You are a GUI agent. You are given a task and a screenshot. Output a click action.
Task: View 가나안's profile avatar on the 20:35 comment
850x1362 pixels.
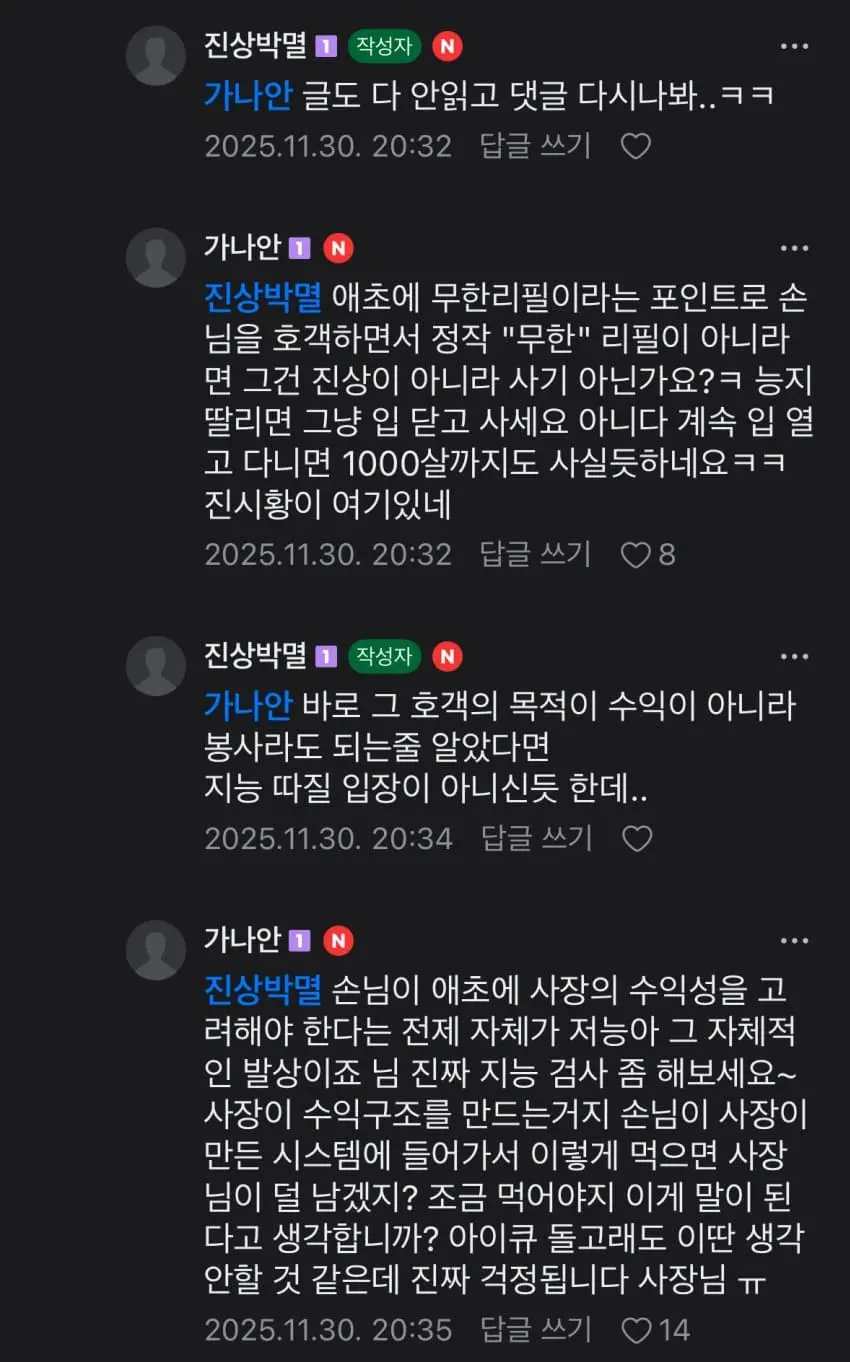[x=156, y=951]
